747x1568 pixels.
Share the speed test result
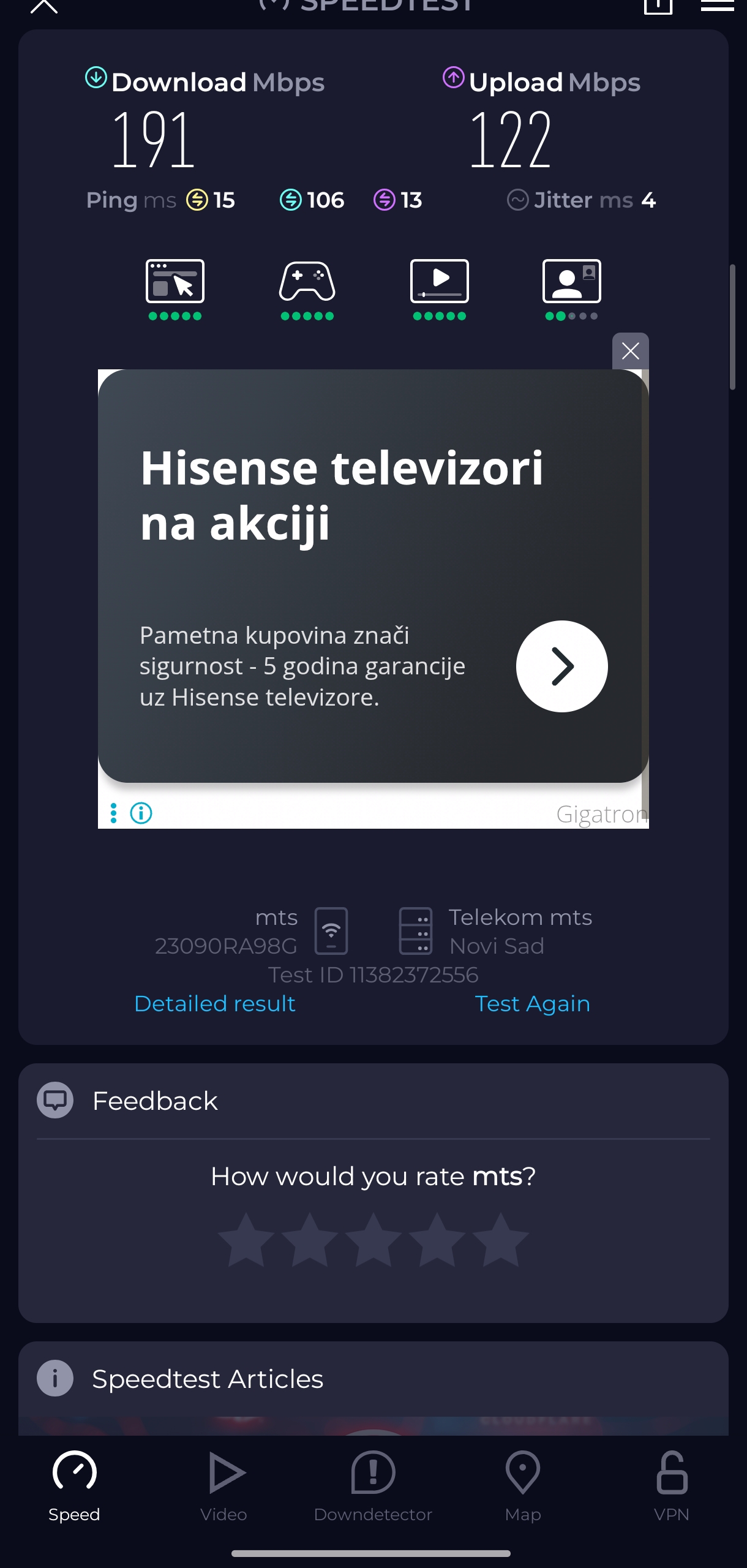click(658, 6)
